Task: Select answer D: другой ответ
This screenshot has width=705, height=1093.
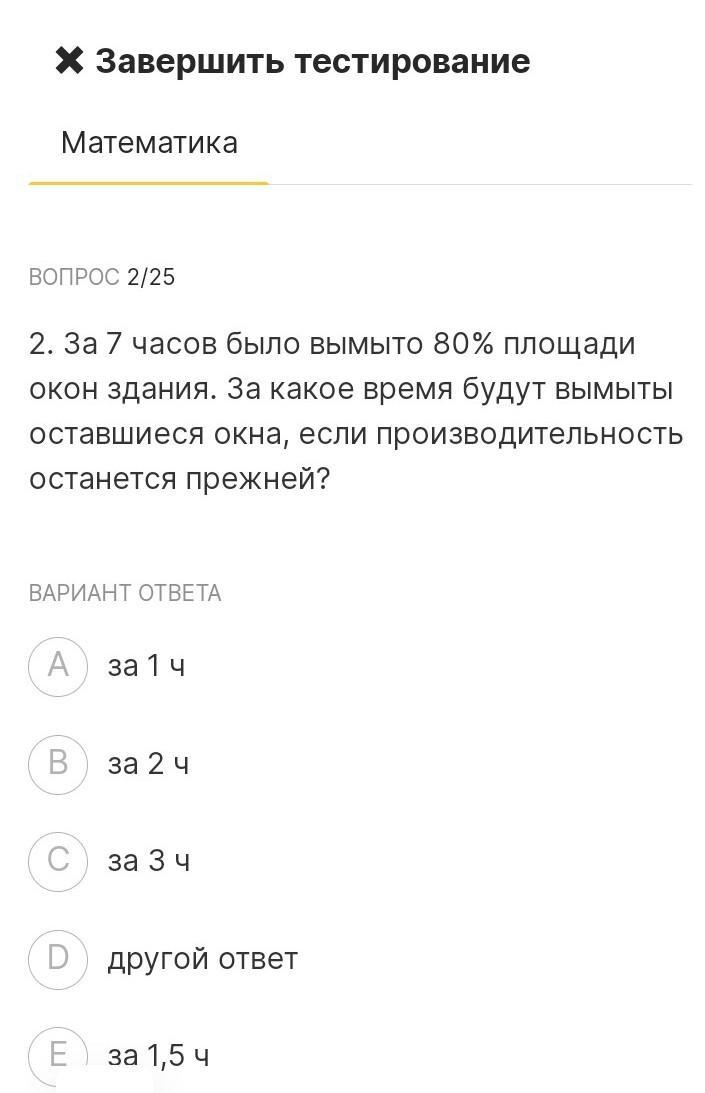Action: click(x=59, y=959)
